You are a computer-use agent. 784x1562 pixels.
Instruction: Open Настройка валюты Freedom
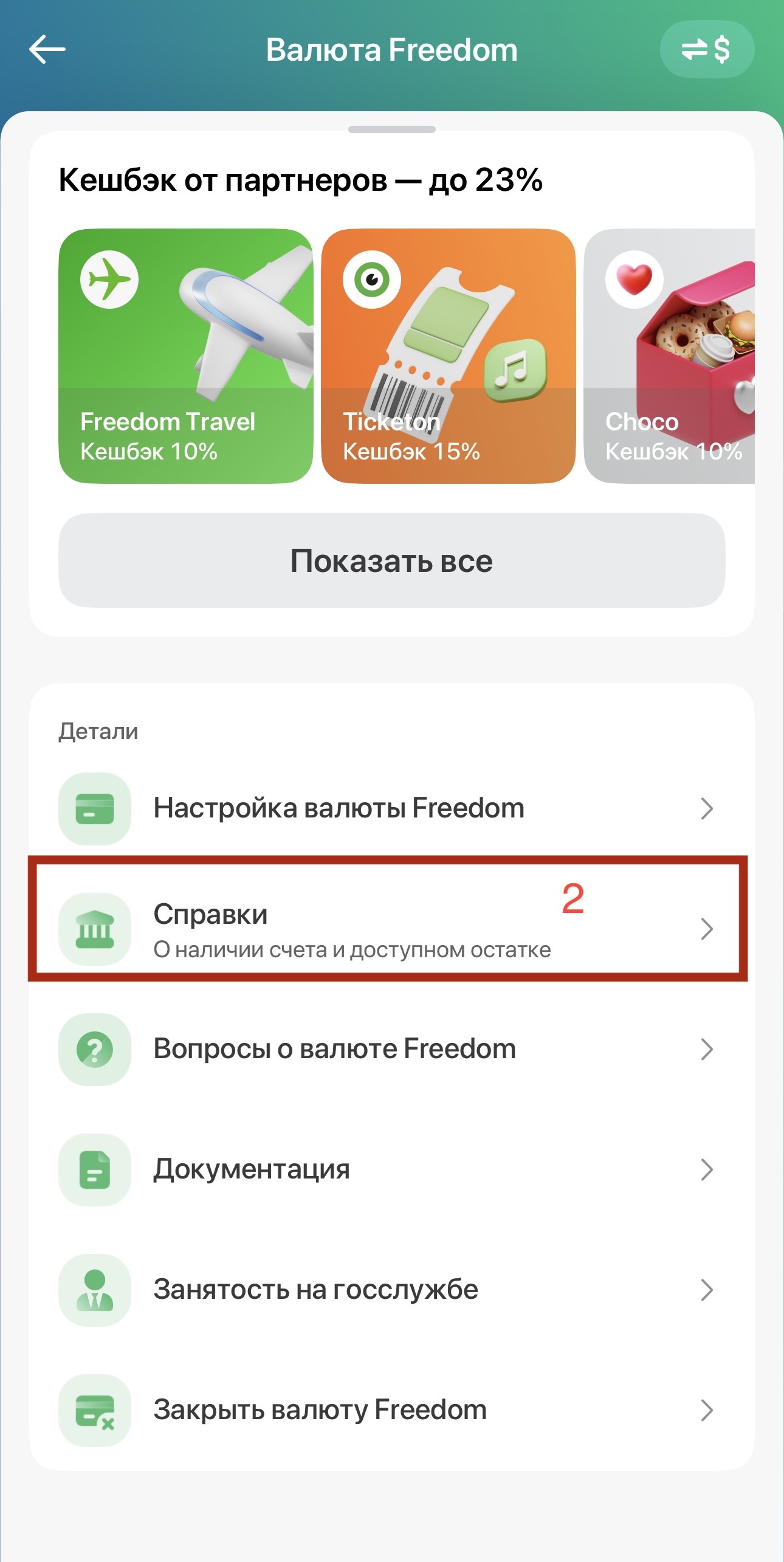coord(392,808)
